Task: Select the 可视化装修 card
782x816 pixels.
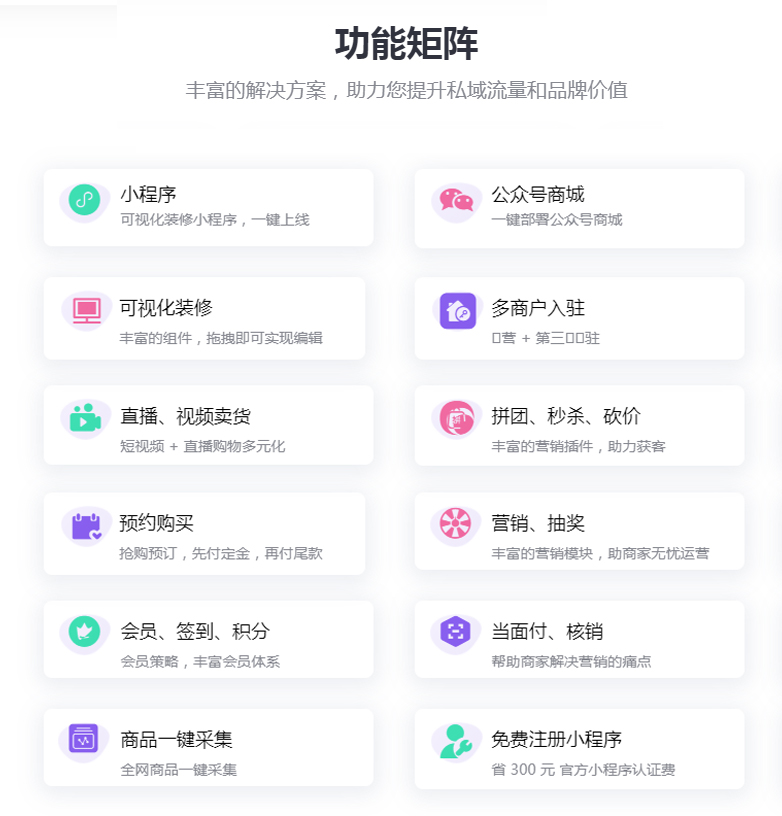Action: pyautogui.click(x=204, y=318)
